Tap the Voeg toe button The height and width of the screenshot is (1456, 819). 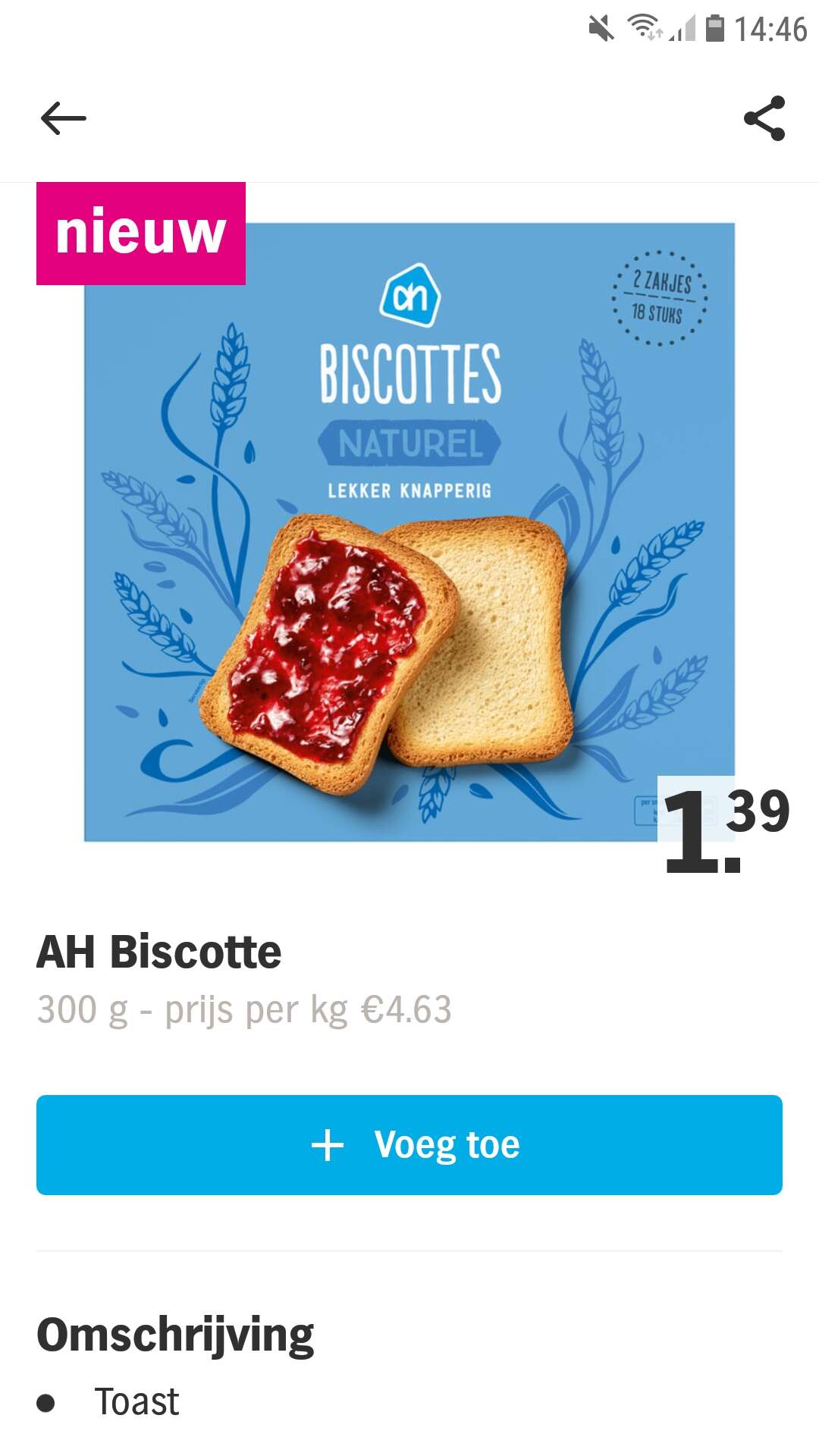pyautogui.click(x=409, y=1145)
